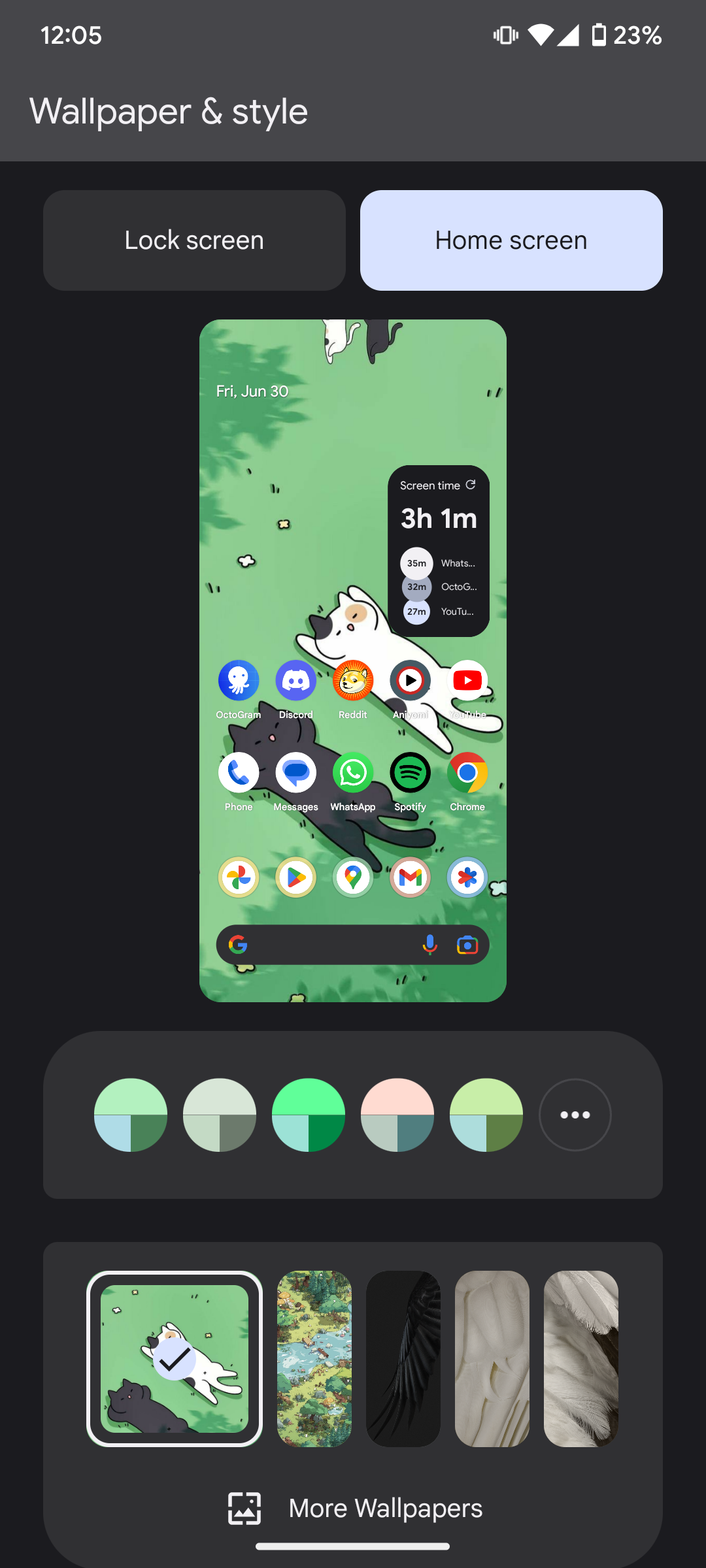Viewport: 706px width, 1568px height.
Task: Choose the pink and teal color swatch
Action: click(x=397, y=1115)
